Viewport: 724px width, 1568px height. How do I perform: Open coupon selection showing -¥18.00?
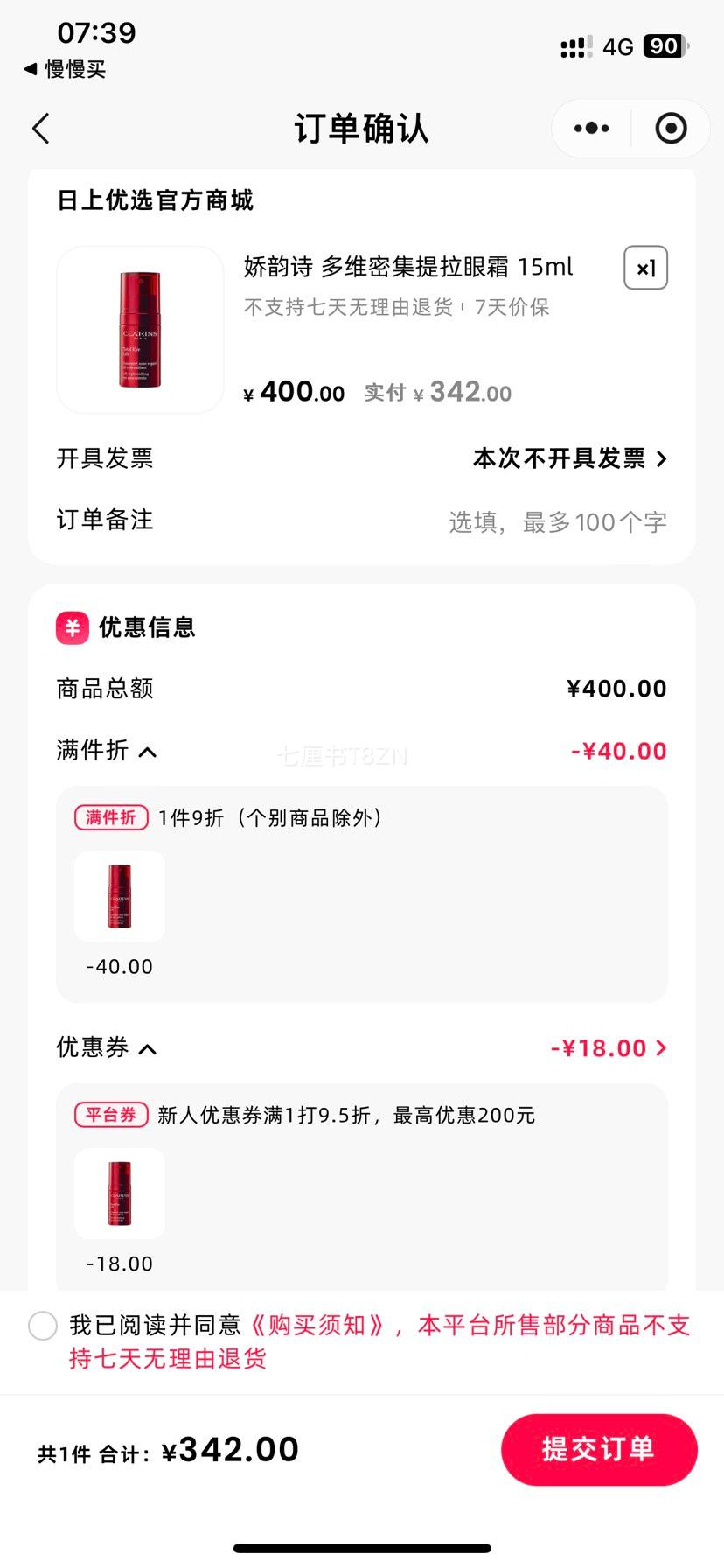point(609,1048)
